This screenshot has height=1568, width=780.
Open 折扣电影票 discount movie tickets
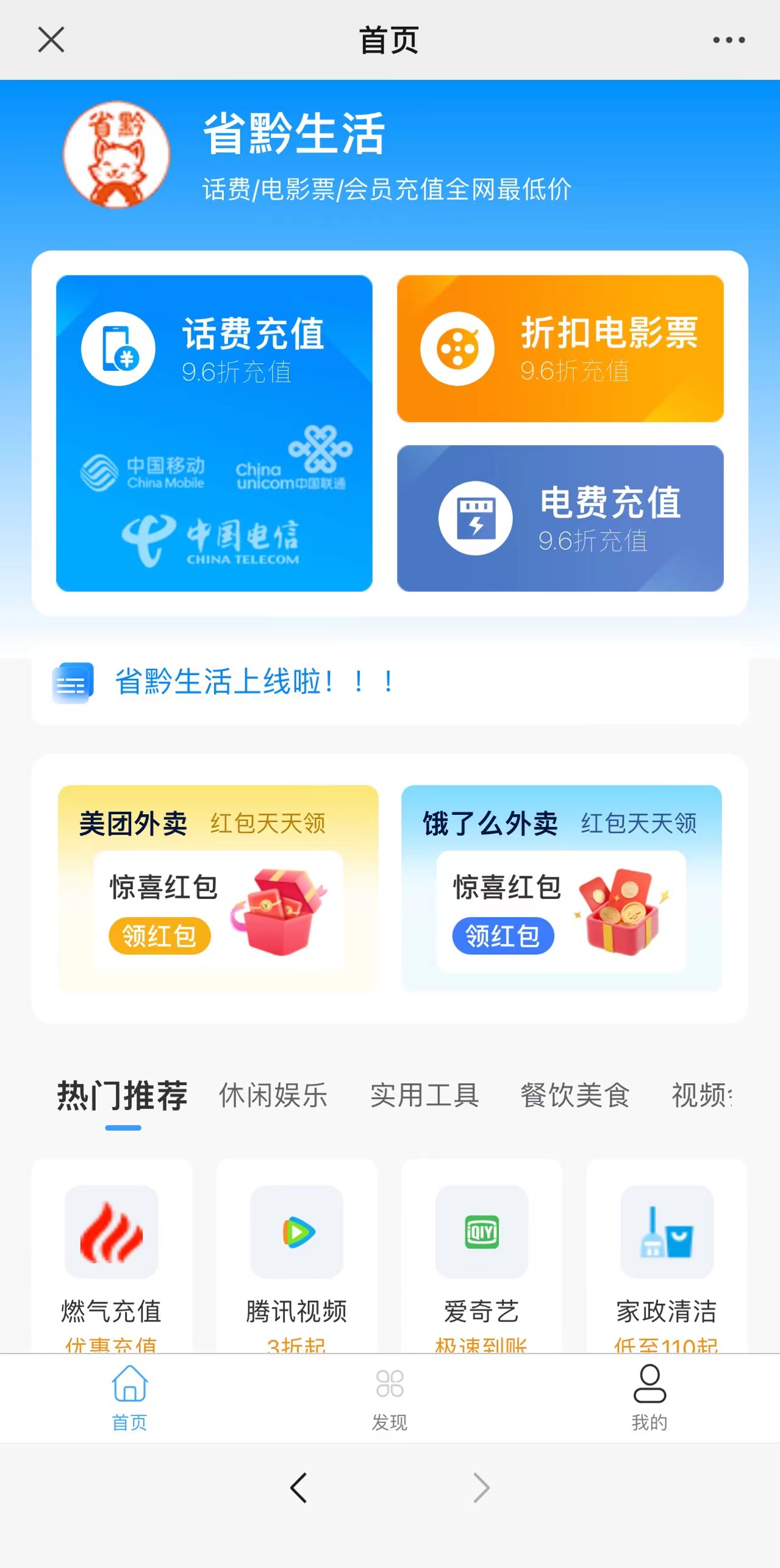(560, 348)
